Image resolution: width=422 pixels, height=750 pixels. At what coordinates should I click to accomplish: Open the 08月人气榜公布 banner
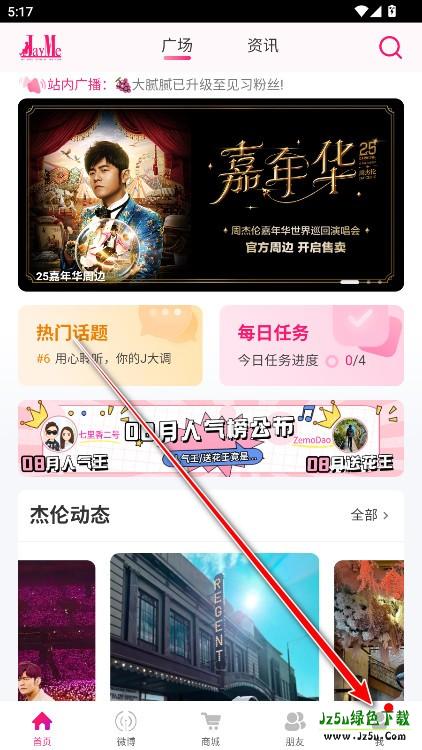(211, 438)
